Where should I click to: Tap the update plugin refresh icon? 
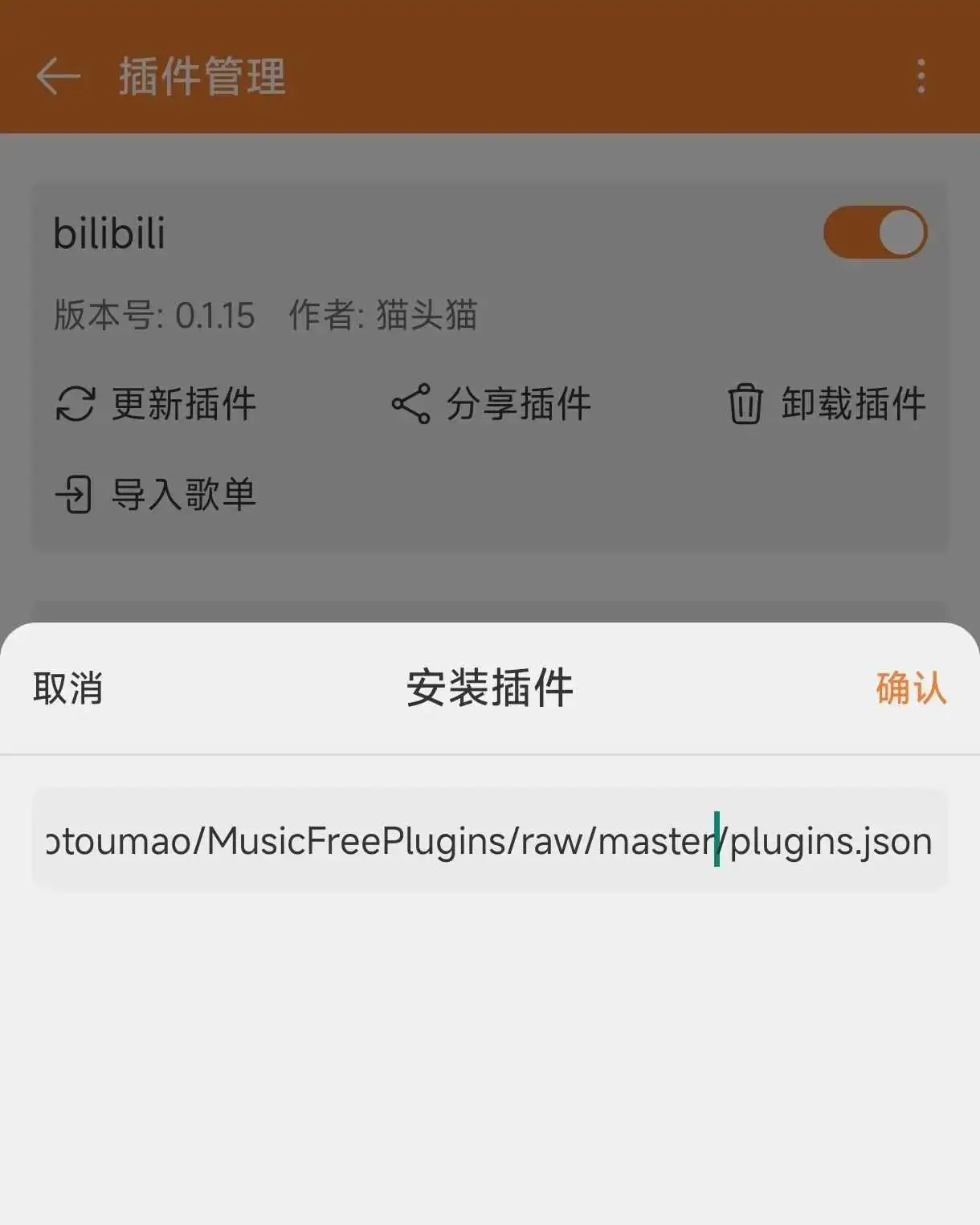(75, 405)
